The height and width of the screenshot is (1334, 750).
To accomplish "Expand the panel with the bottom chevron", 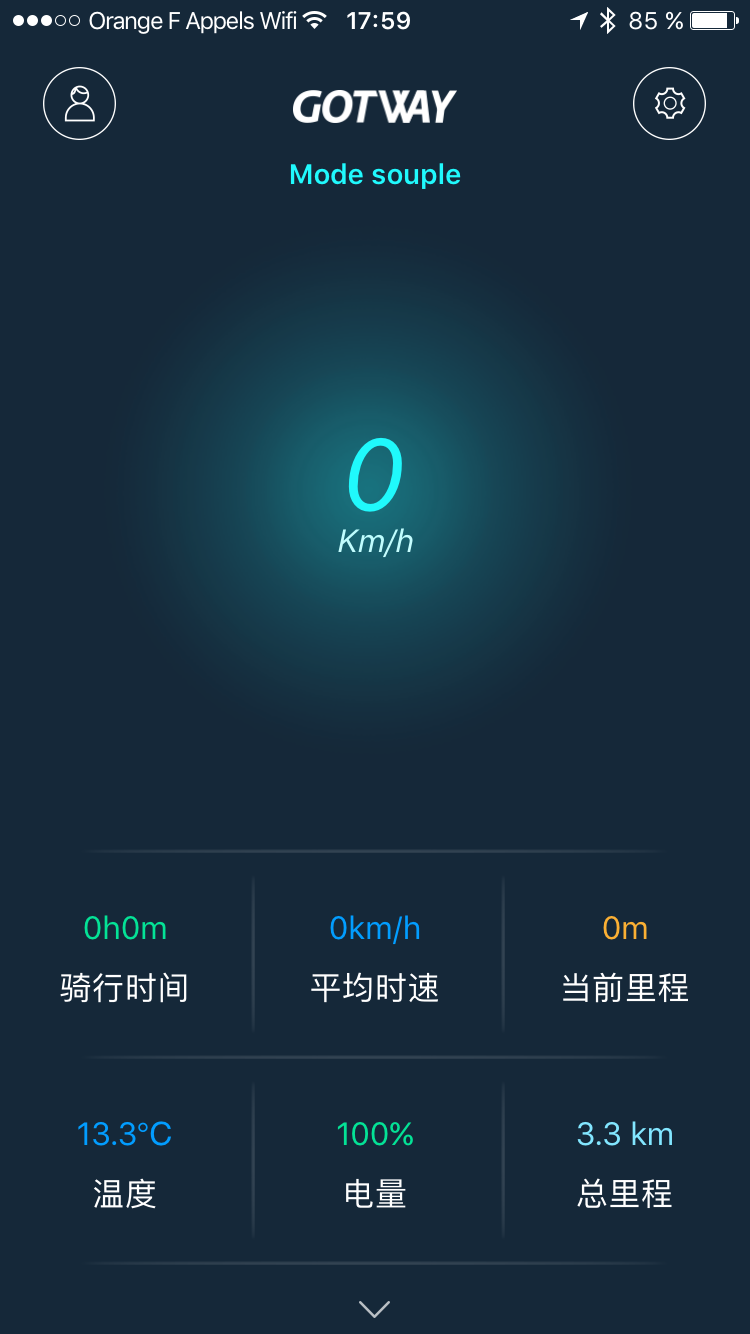I will [x=375, y=1309].
